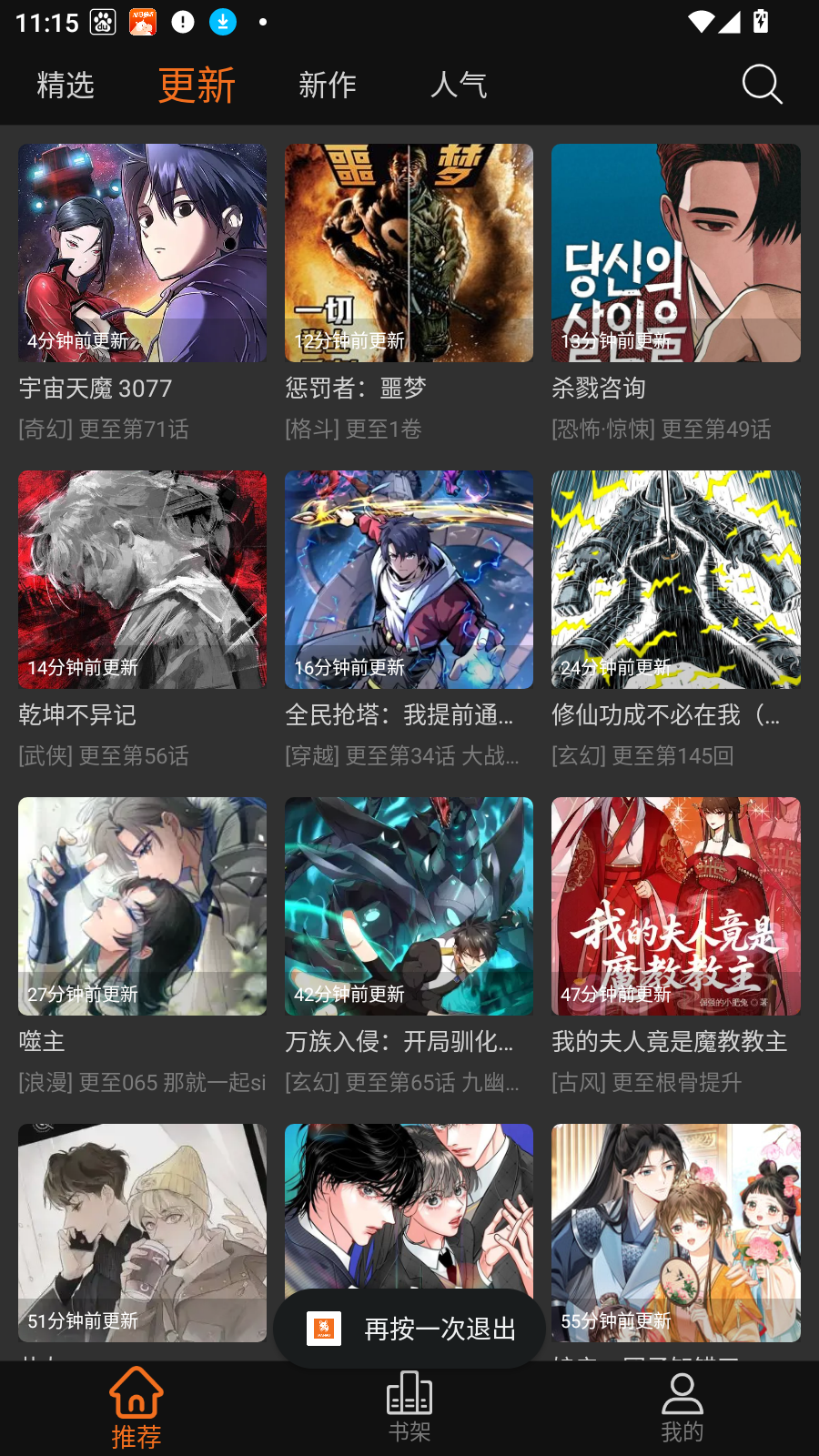Open the search icon
The height and width of the screenshot is (1456, 819).
coord(763,85)
